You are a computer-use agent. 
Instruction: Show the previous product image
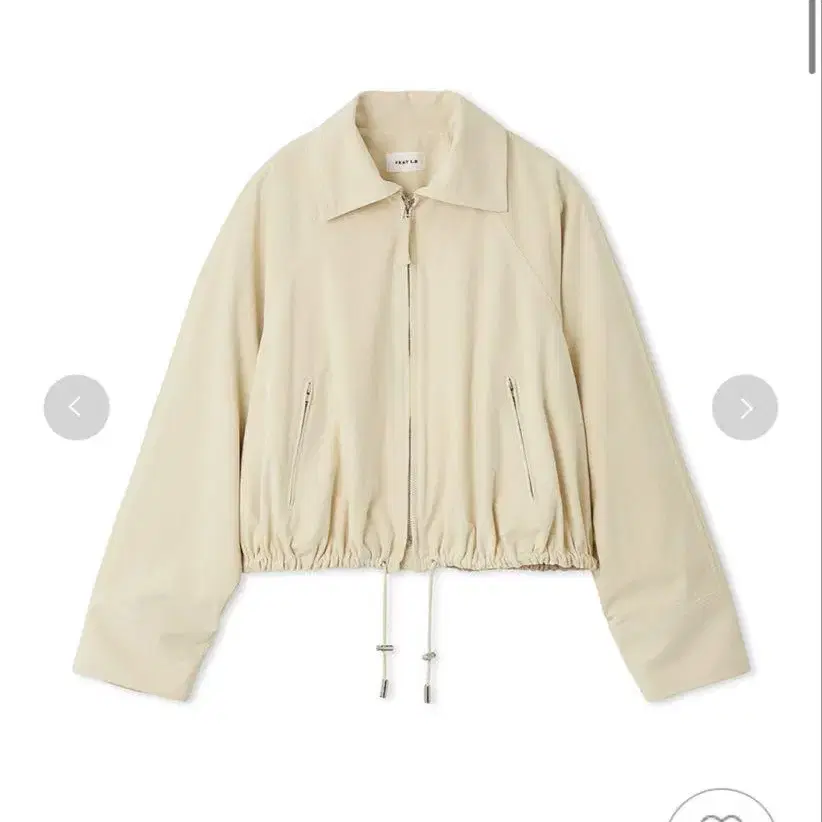[x=77, y=407]
